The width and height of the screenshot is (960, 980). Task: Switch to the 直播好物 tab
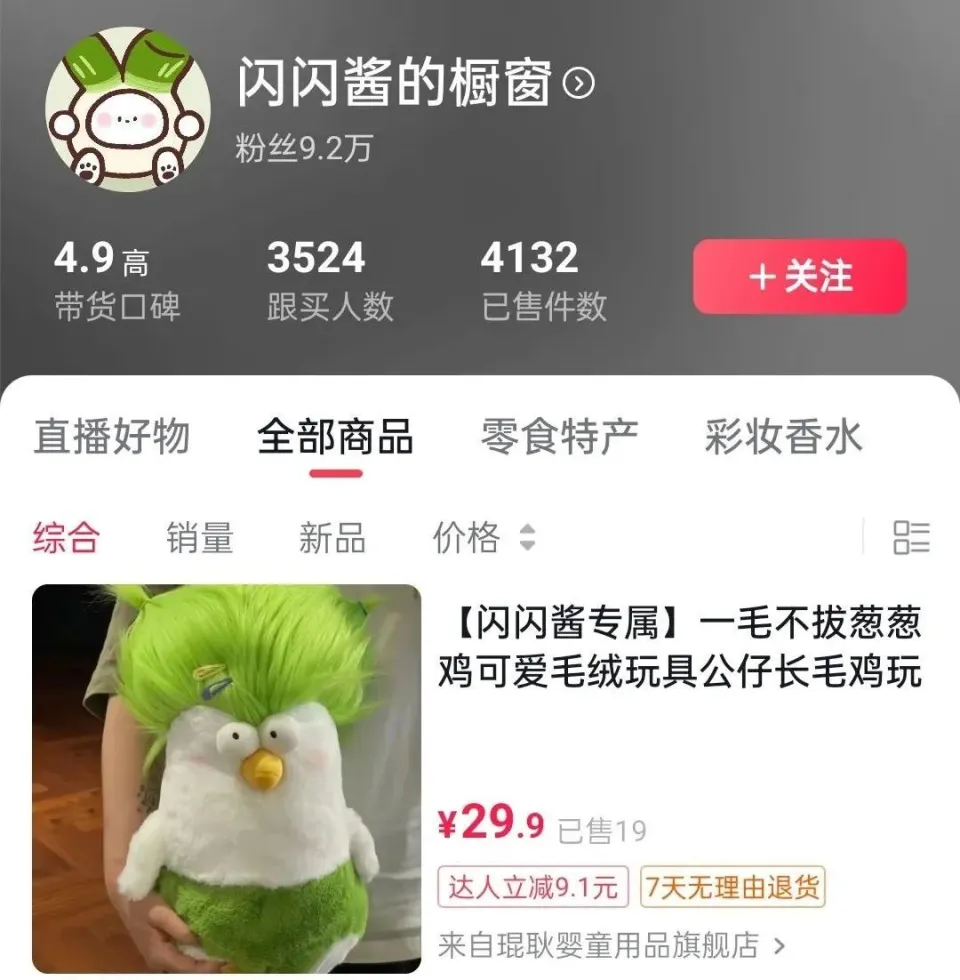[111, 437]
